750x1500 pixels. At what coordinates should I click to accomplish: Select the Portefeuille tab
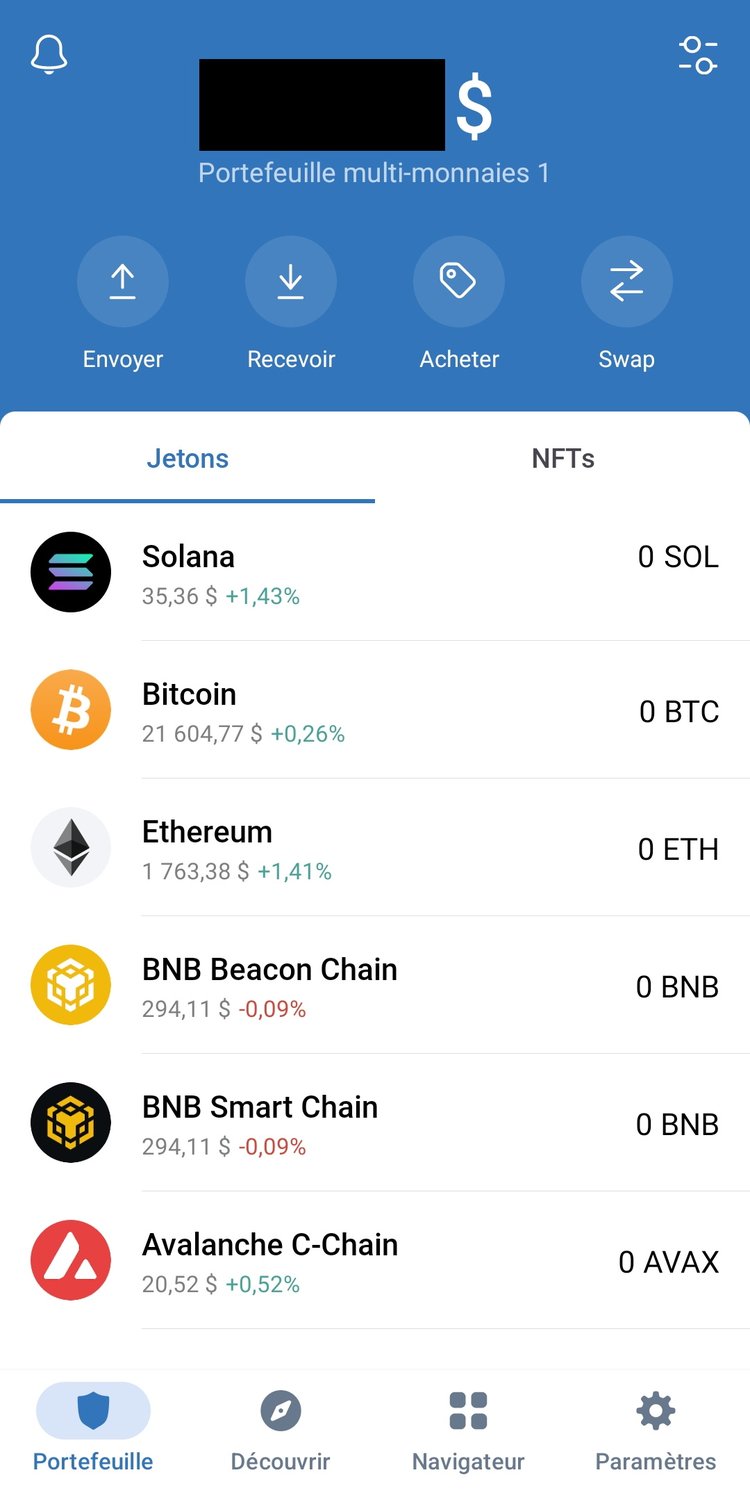93,1432
